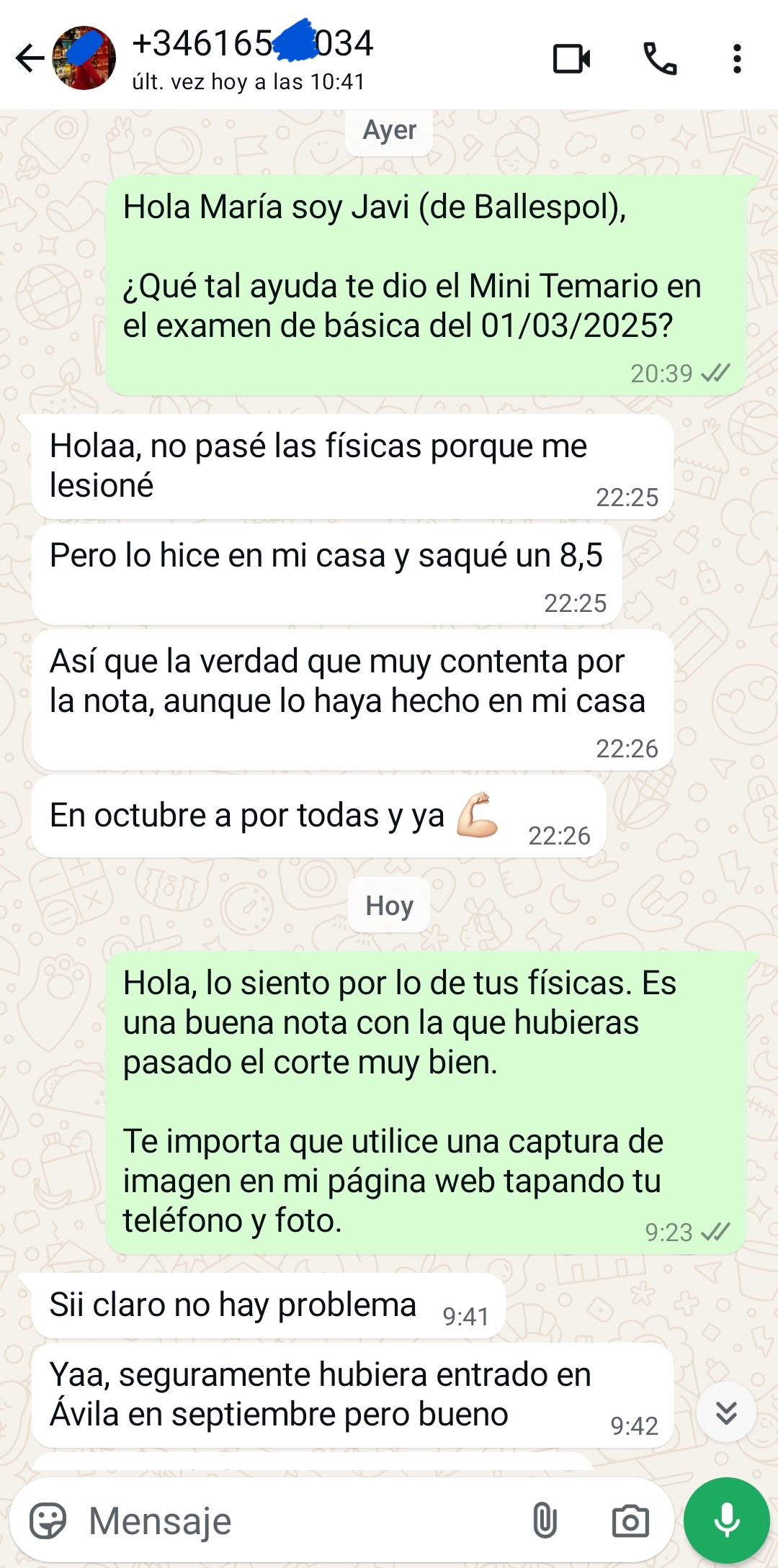
Task: Jump to the latest messages with double-chevron button
Action: click(726, 1412)
